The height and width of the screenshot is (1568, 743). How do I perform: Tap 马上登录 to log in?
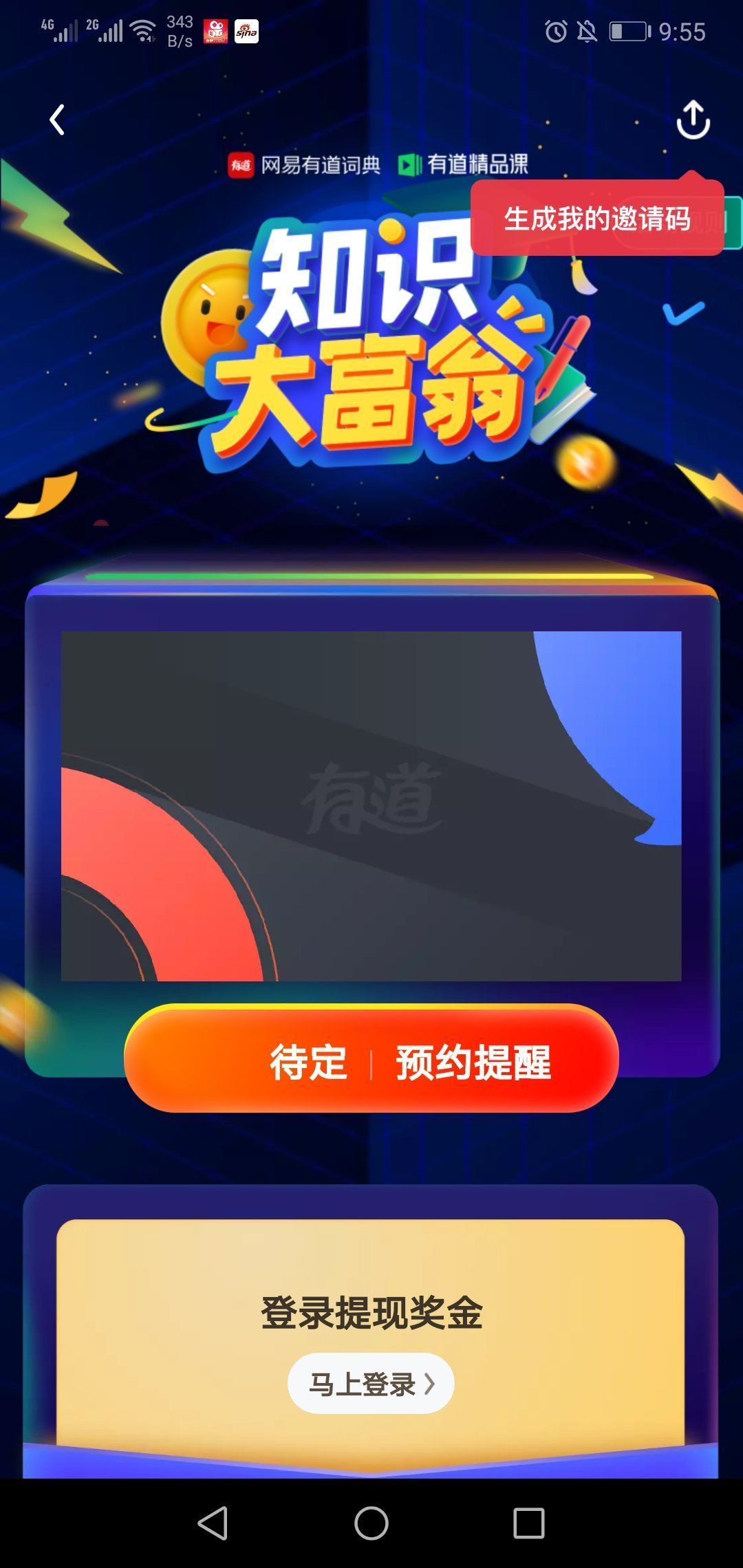(371, 1383)
